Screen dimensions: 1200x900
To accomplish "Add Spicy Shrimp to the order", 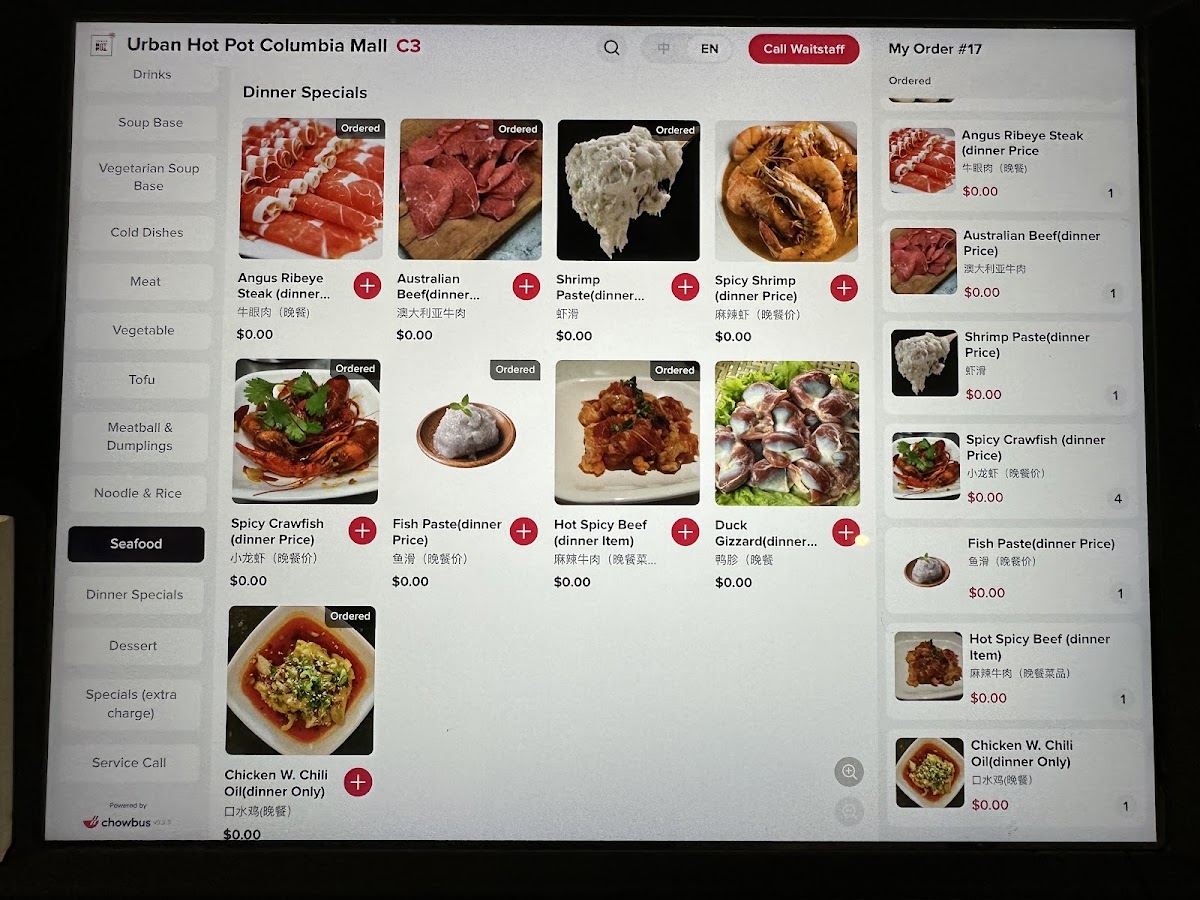I will (x=844, y=288).
